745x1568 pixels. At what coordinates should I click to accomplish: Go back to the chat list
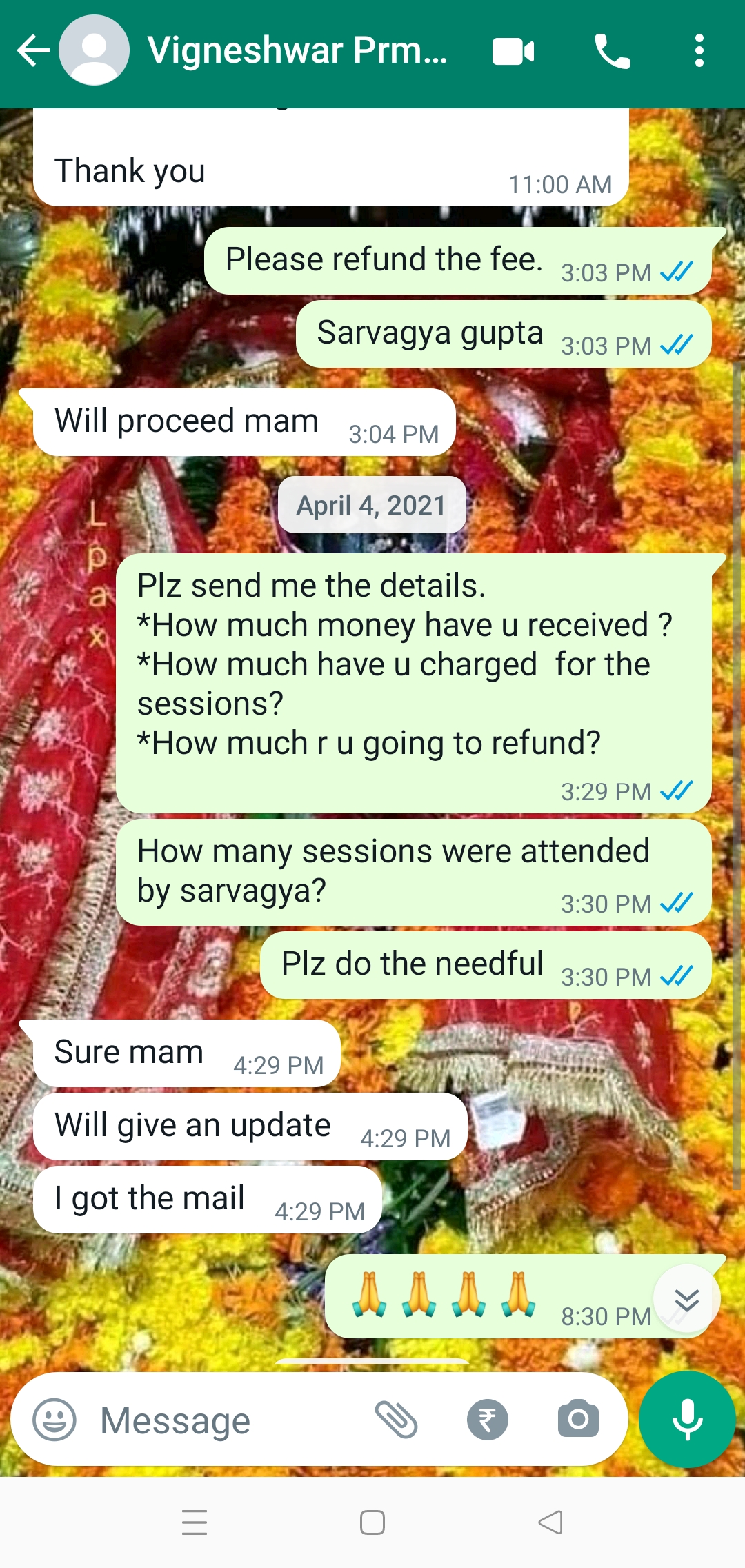point(32,51)
